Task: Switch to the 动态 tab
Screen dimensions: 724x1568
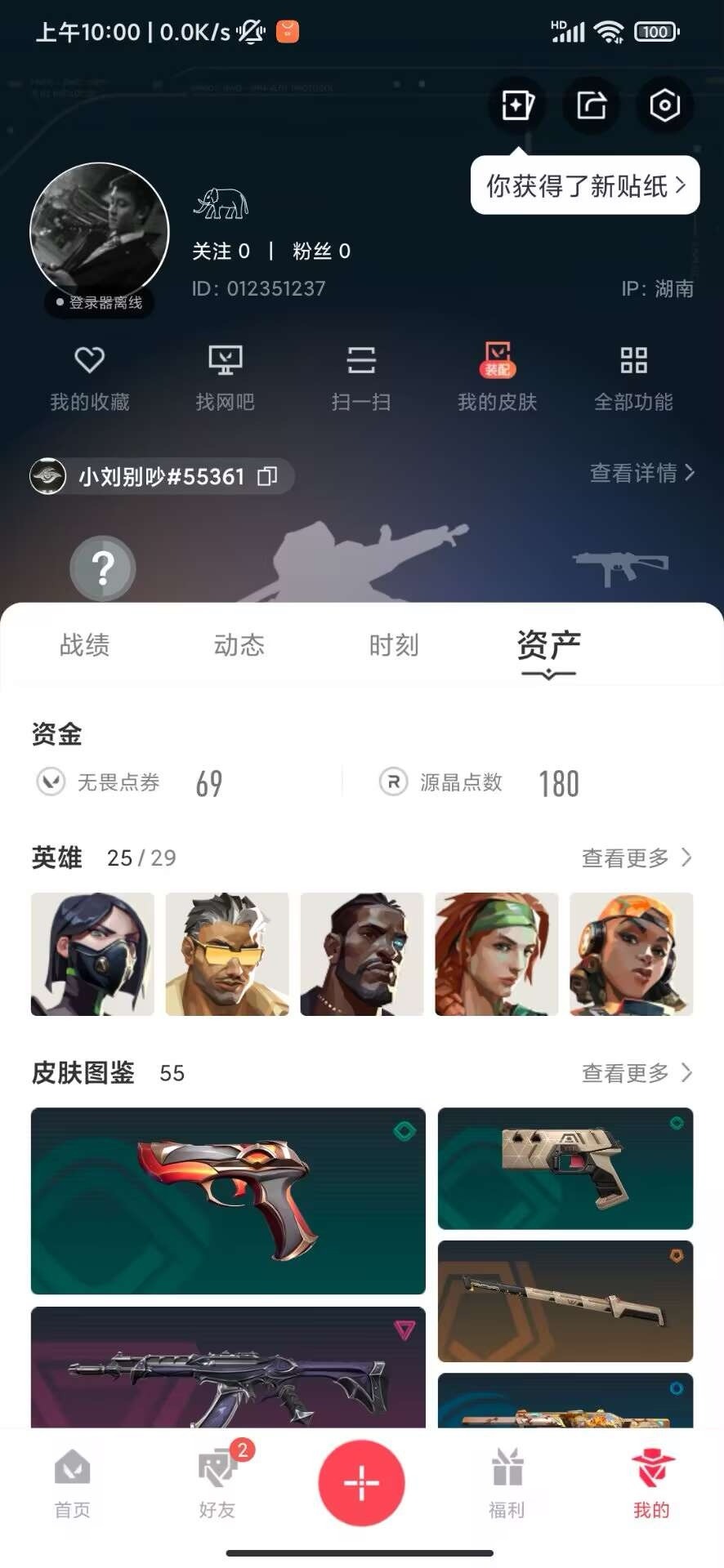Action: (239, 645)
